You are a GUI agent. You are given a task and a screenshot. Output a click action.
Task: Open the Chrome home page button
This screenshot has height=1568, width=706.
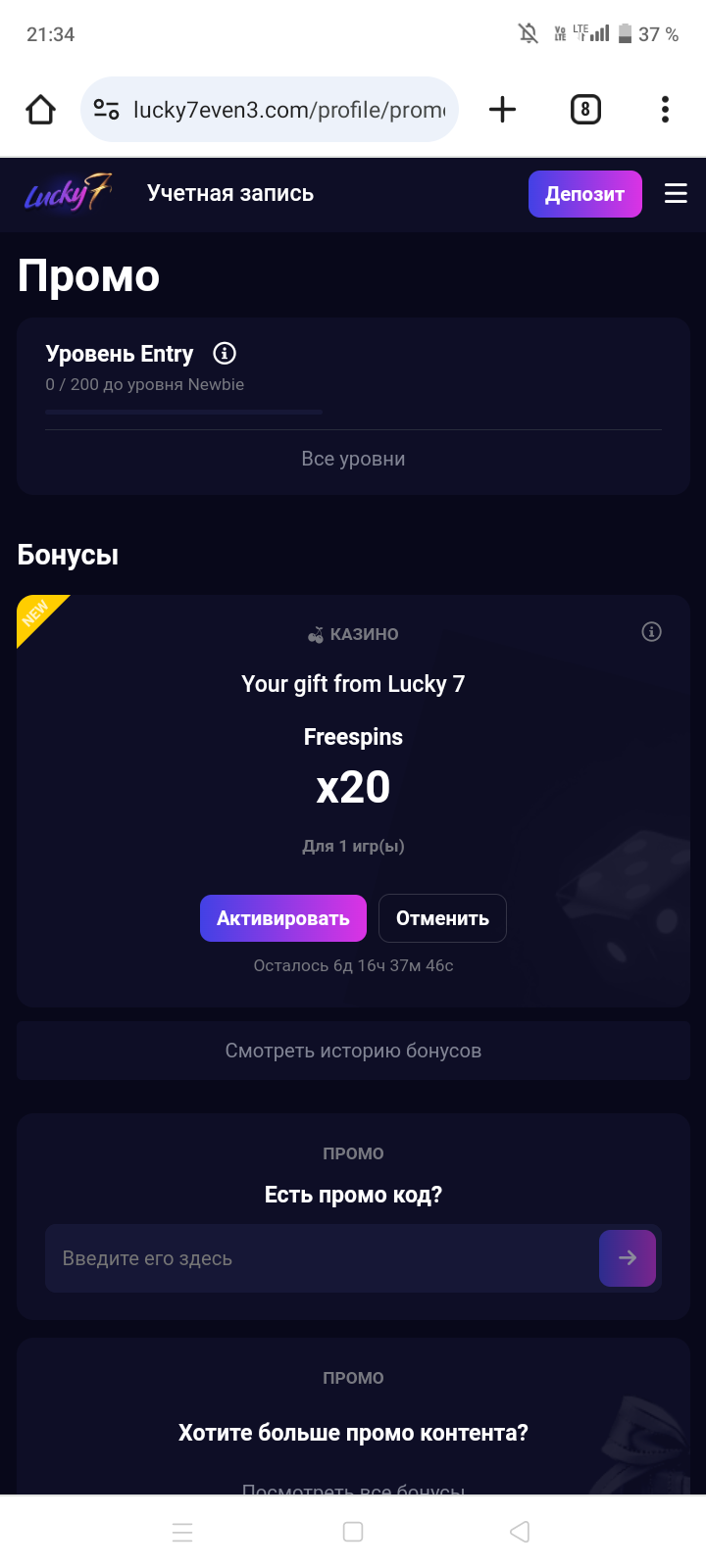pyautogui.click(x=40, y=110)
